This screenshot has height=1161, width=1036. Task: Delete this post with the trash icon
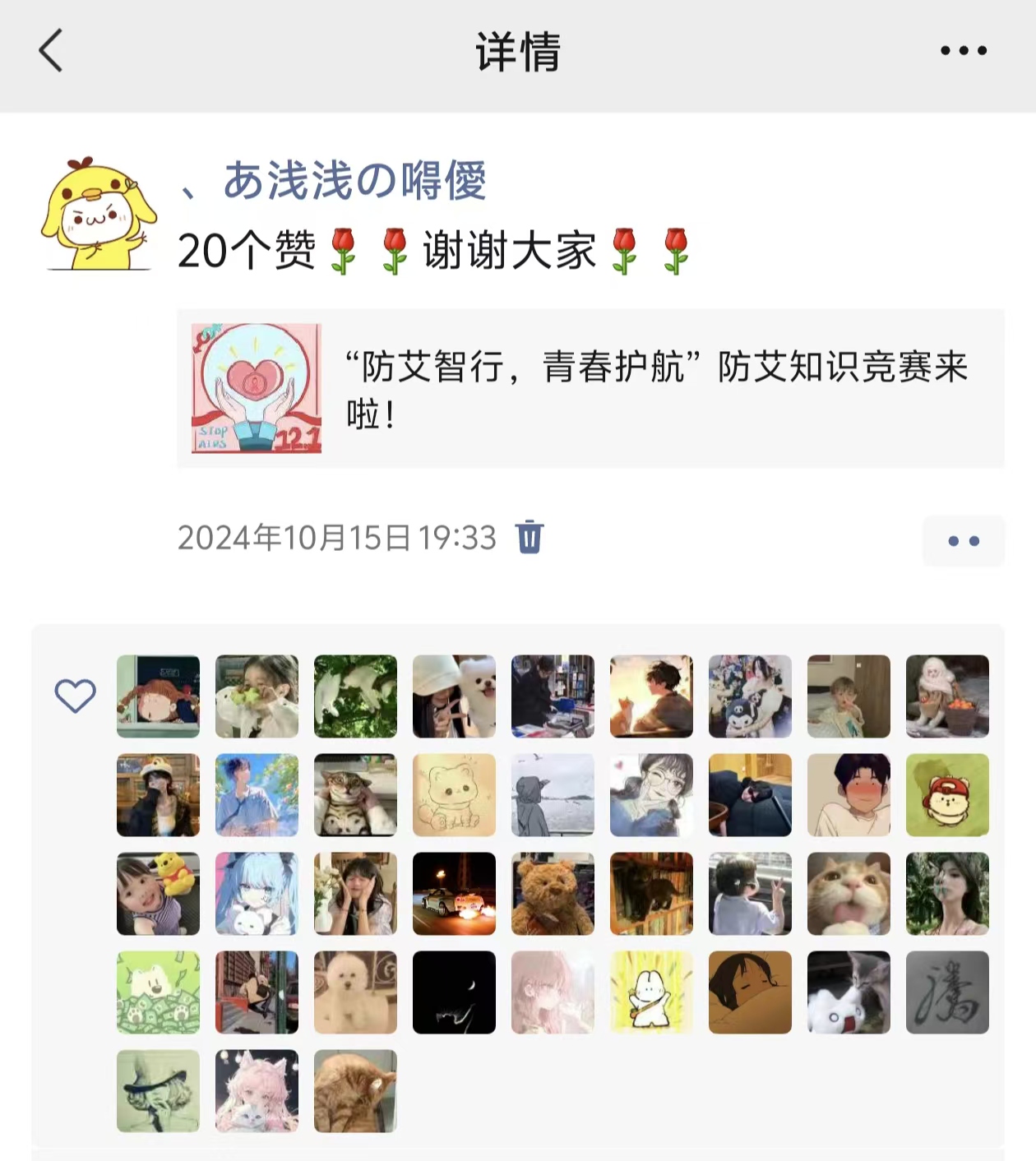tap(530, 538)
